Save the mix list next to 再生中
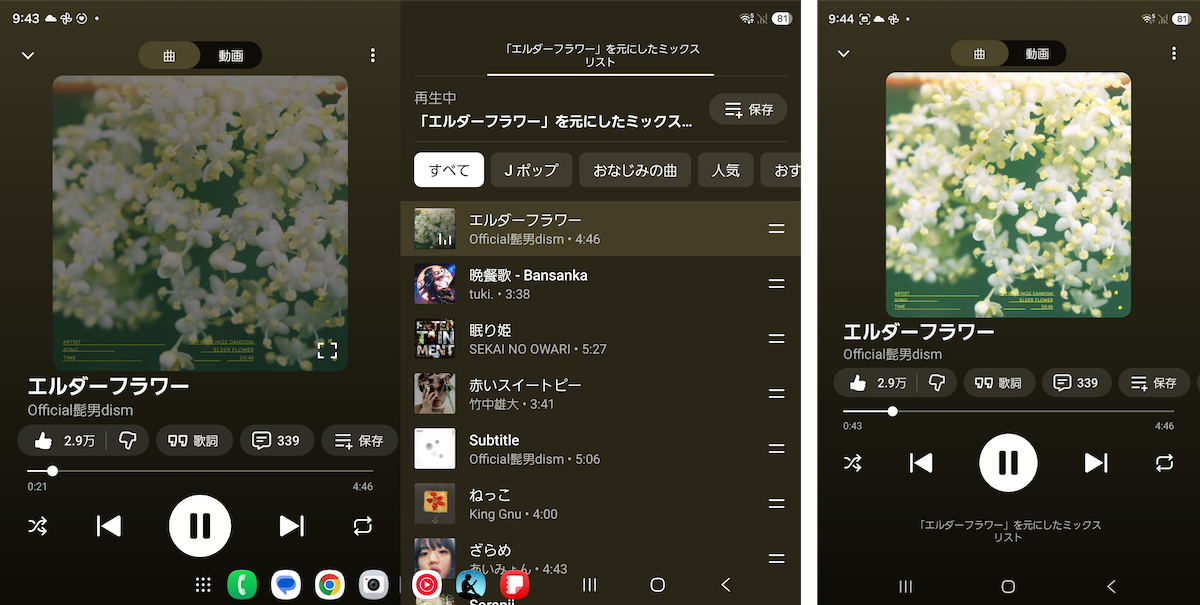Image resolution: width=1200 pixels, height=605 pixels. (x=748, y=109)
